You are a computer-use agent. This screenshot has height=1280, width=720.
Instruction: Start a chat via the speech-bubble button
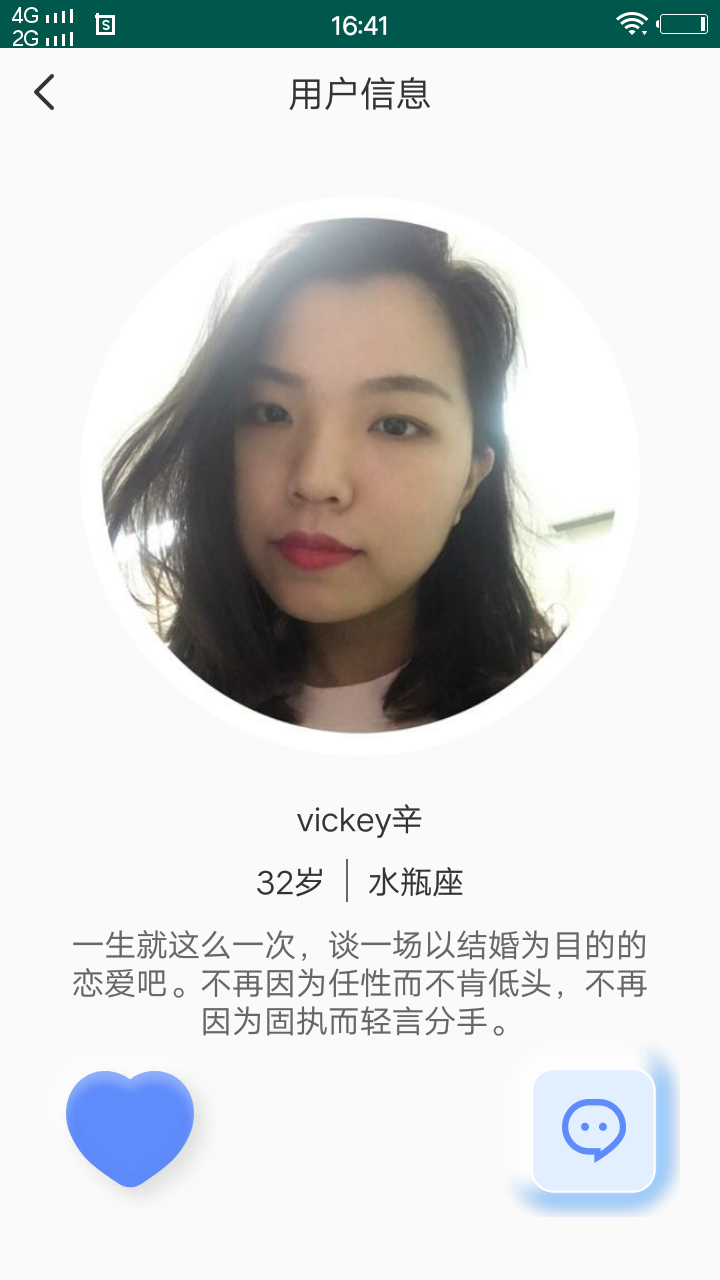594,1130
